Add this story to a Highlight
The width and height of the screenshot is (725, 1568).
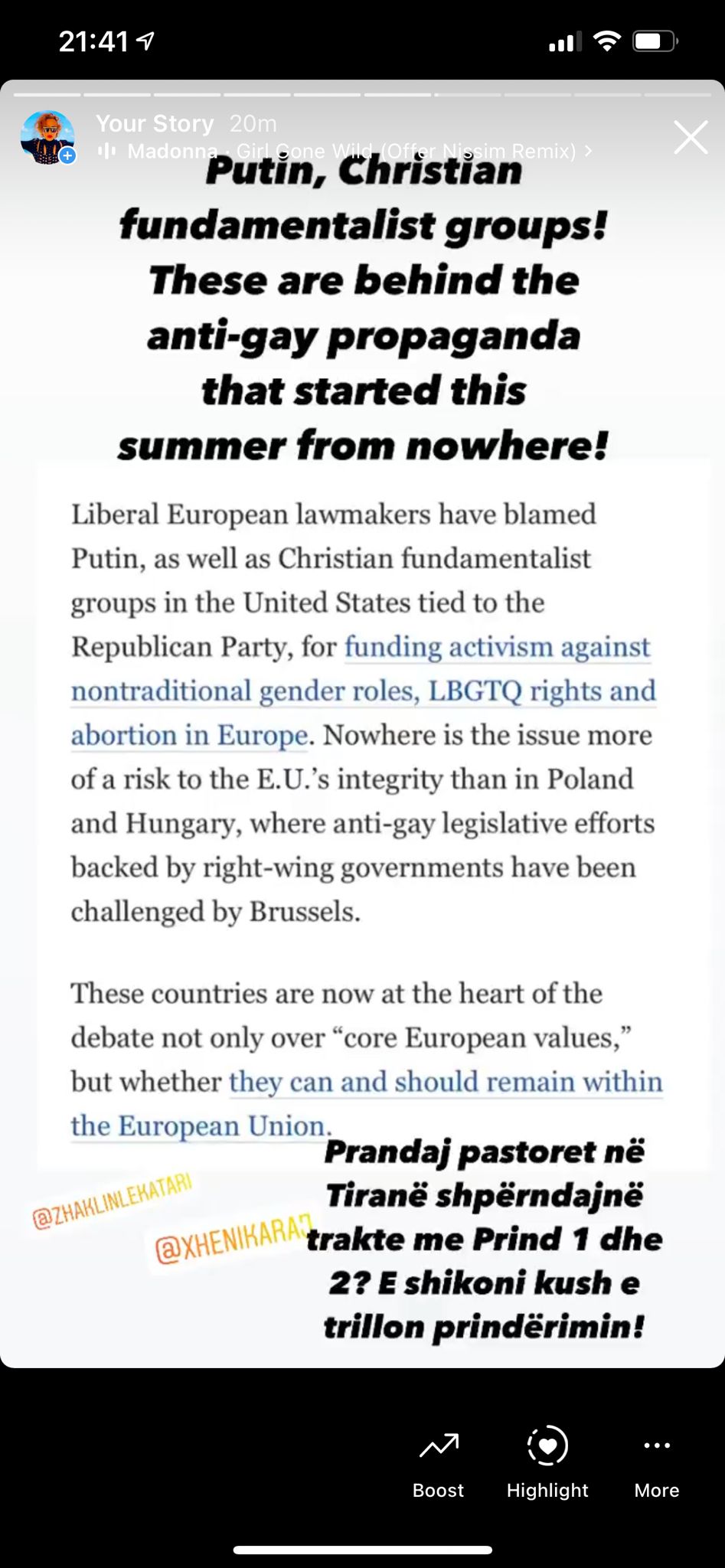547,1462
